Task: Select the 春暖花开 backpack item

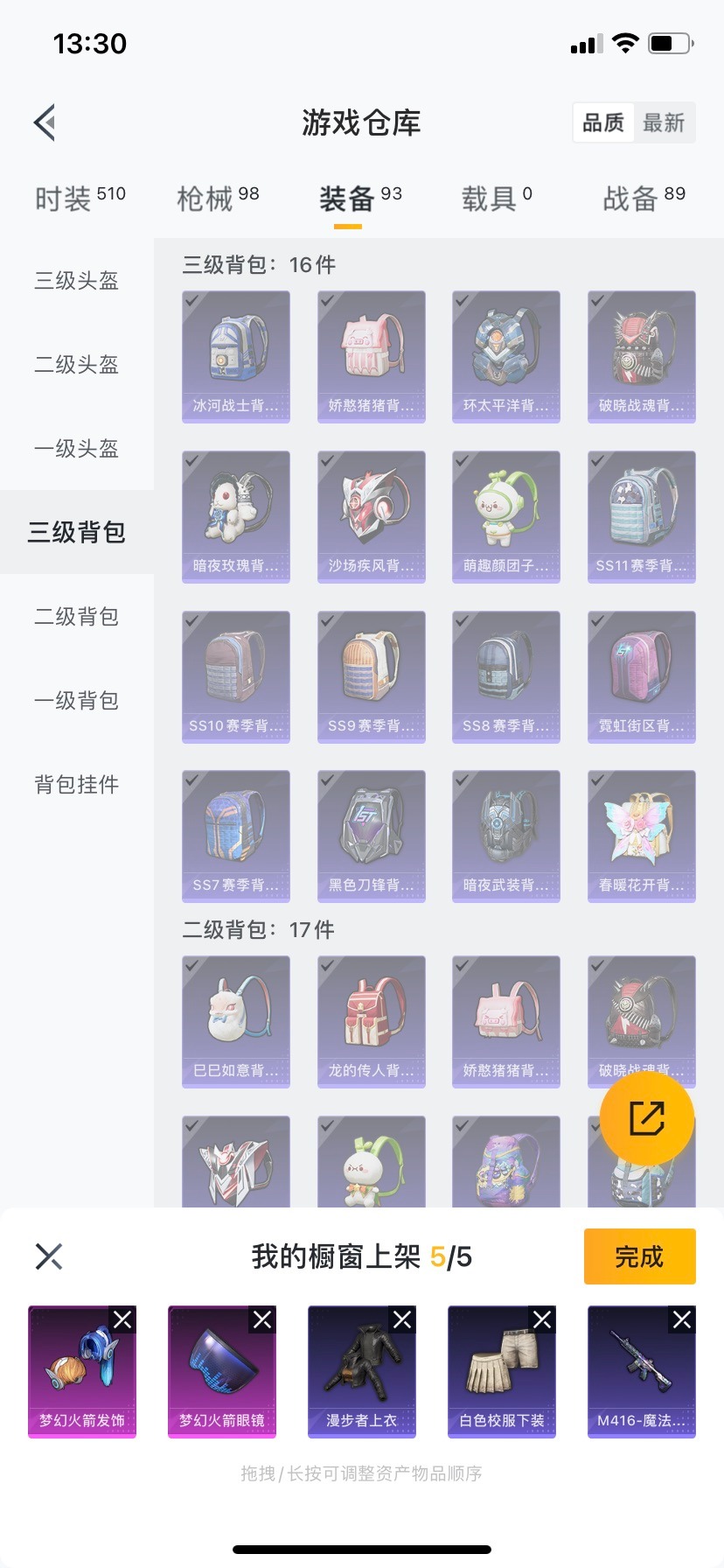Action: click(642, 836)
